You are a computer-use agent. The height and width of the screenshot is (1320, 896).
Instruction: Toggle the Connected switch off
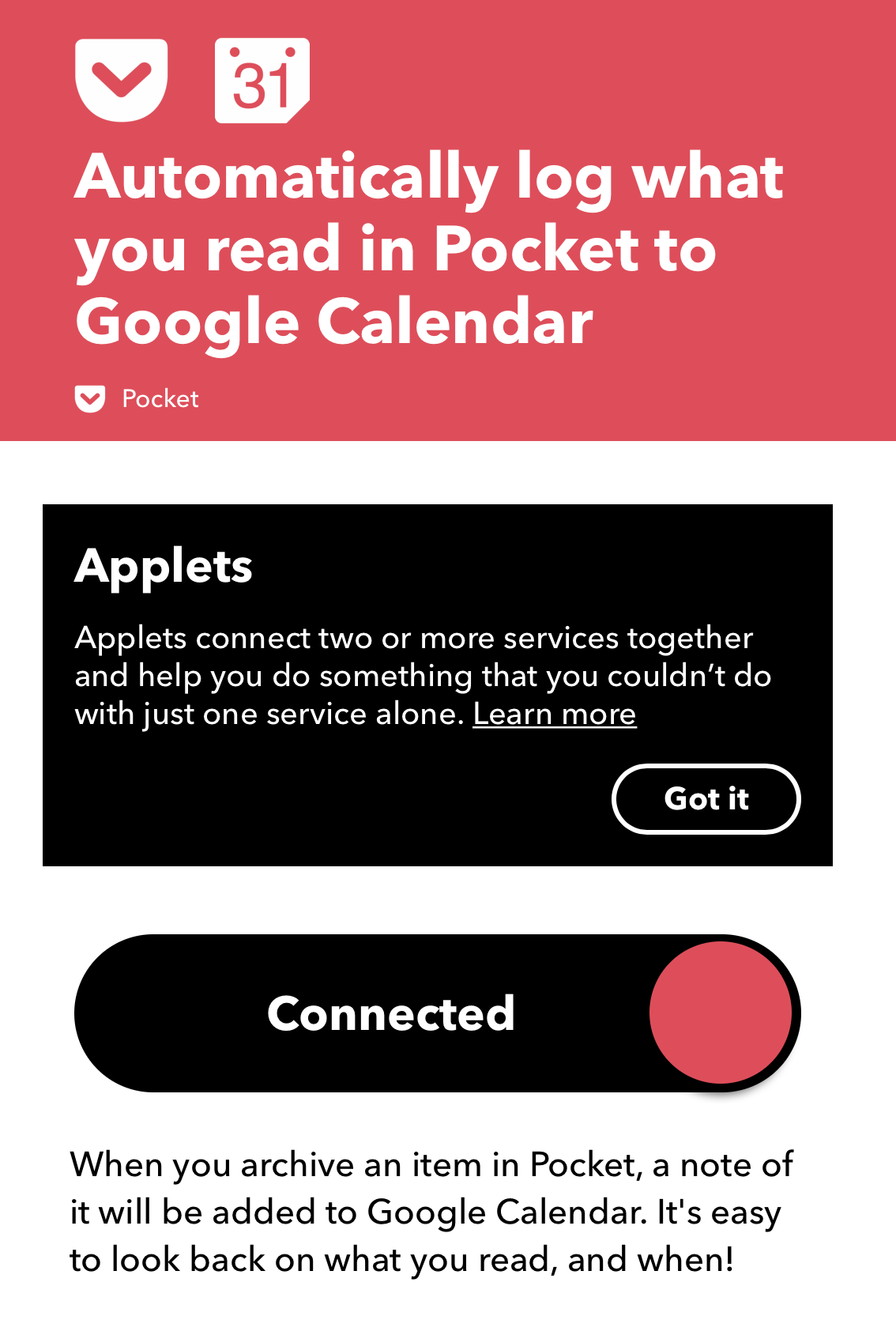[x=437, y=1013]
